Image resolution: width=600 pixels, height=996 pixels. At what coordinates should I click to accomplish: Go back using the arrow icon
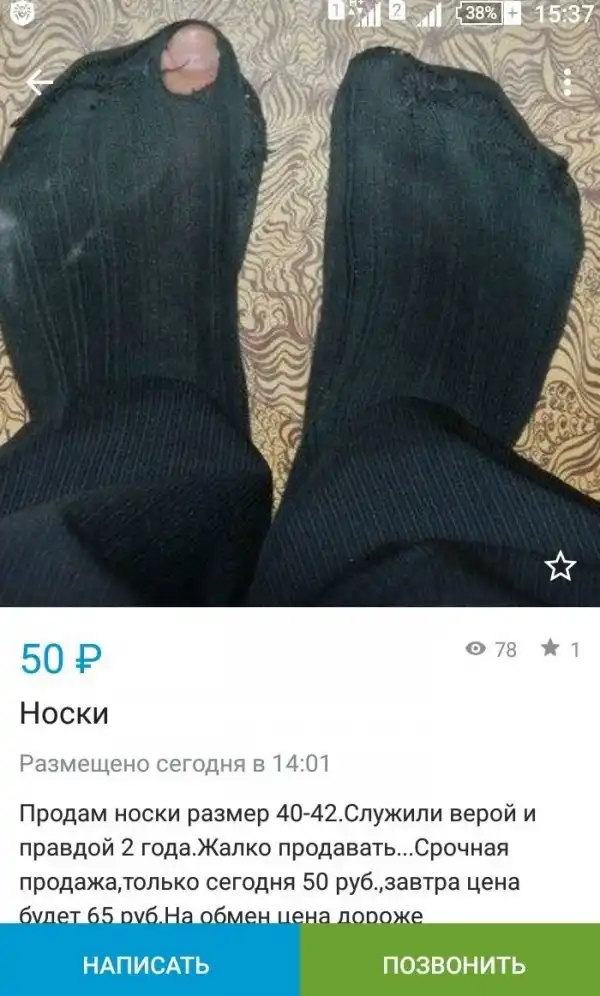pos(40,82)
